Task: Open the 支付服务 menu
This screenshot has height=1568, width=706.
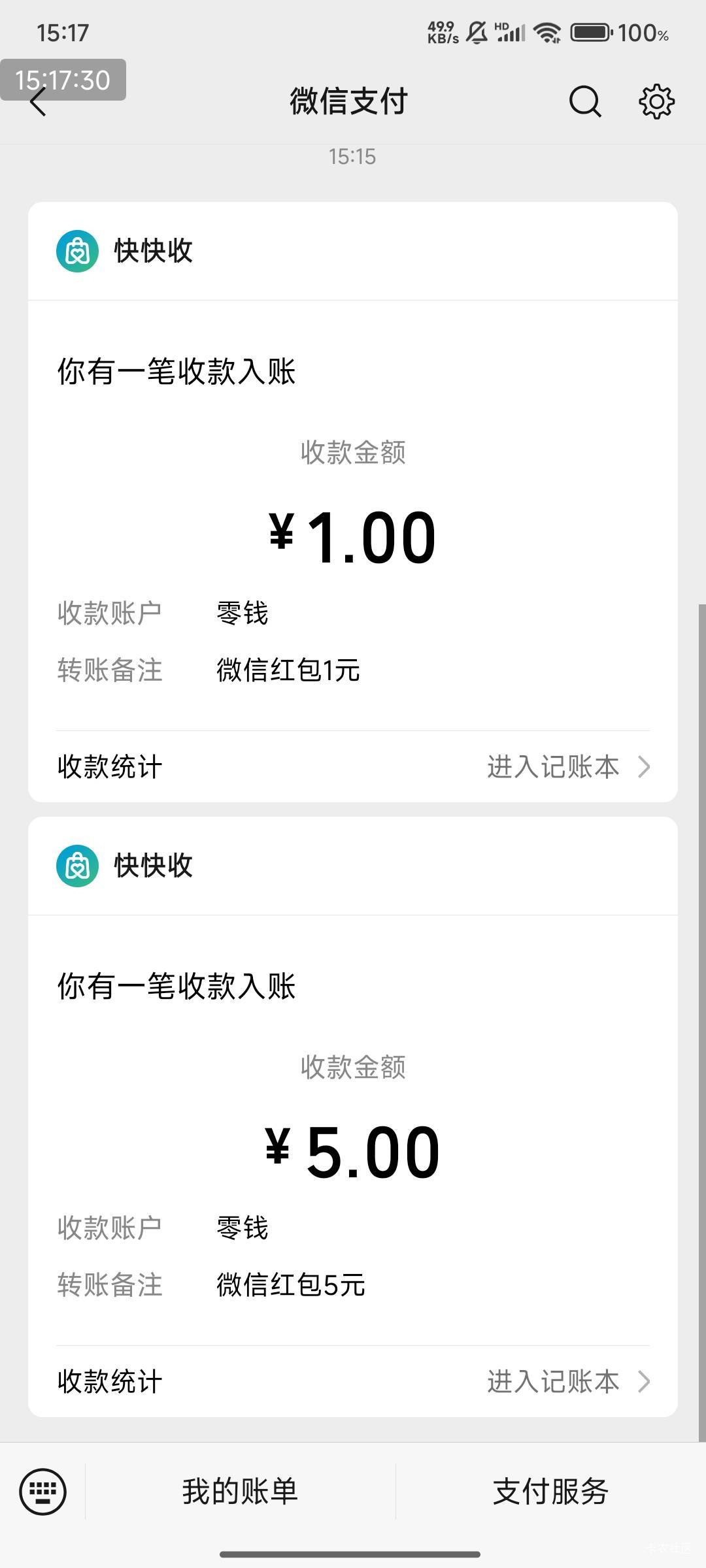Action: click(550, 1492)
